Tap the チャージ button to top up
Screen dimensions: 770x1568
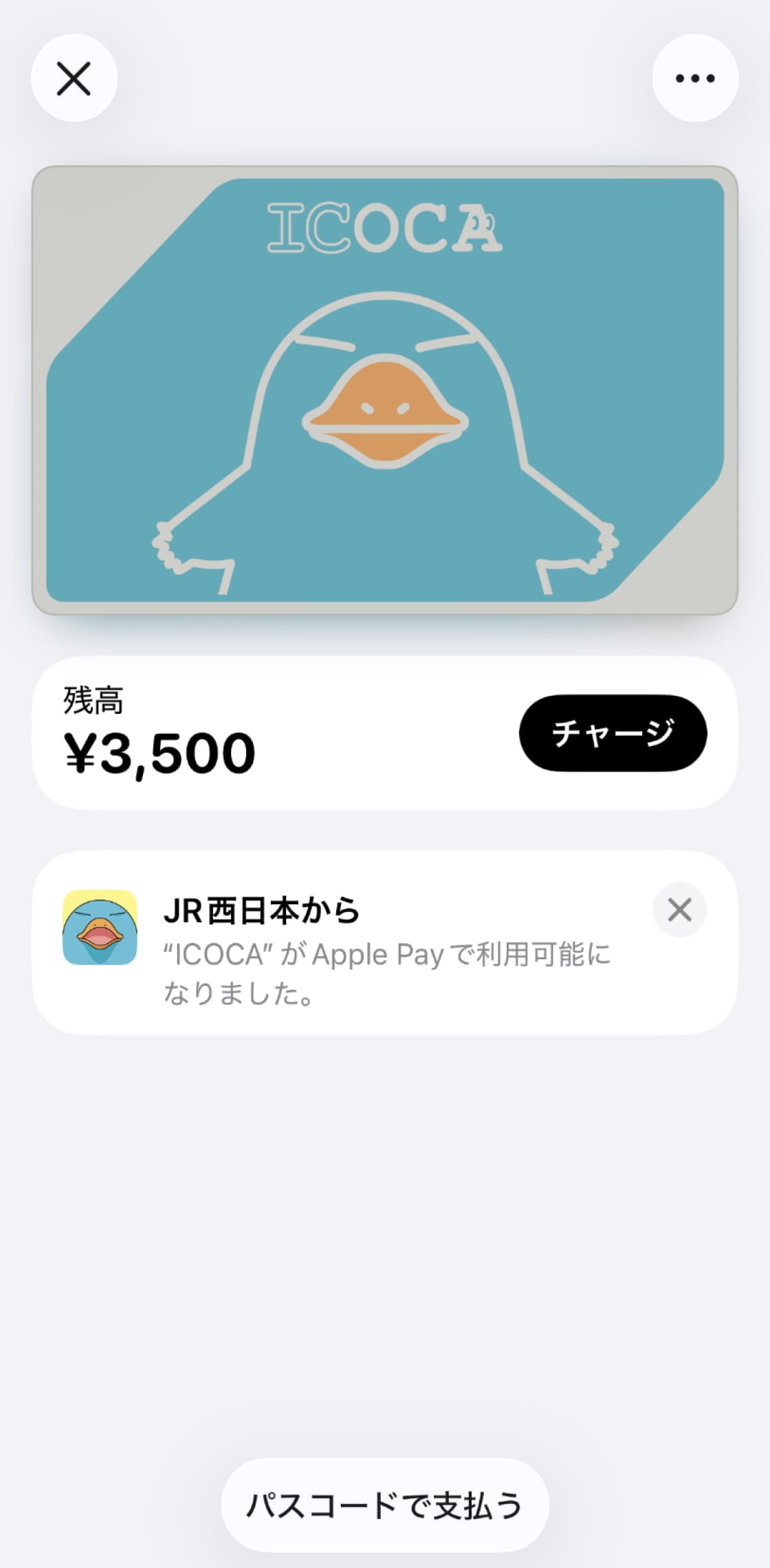point(613,733)
